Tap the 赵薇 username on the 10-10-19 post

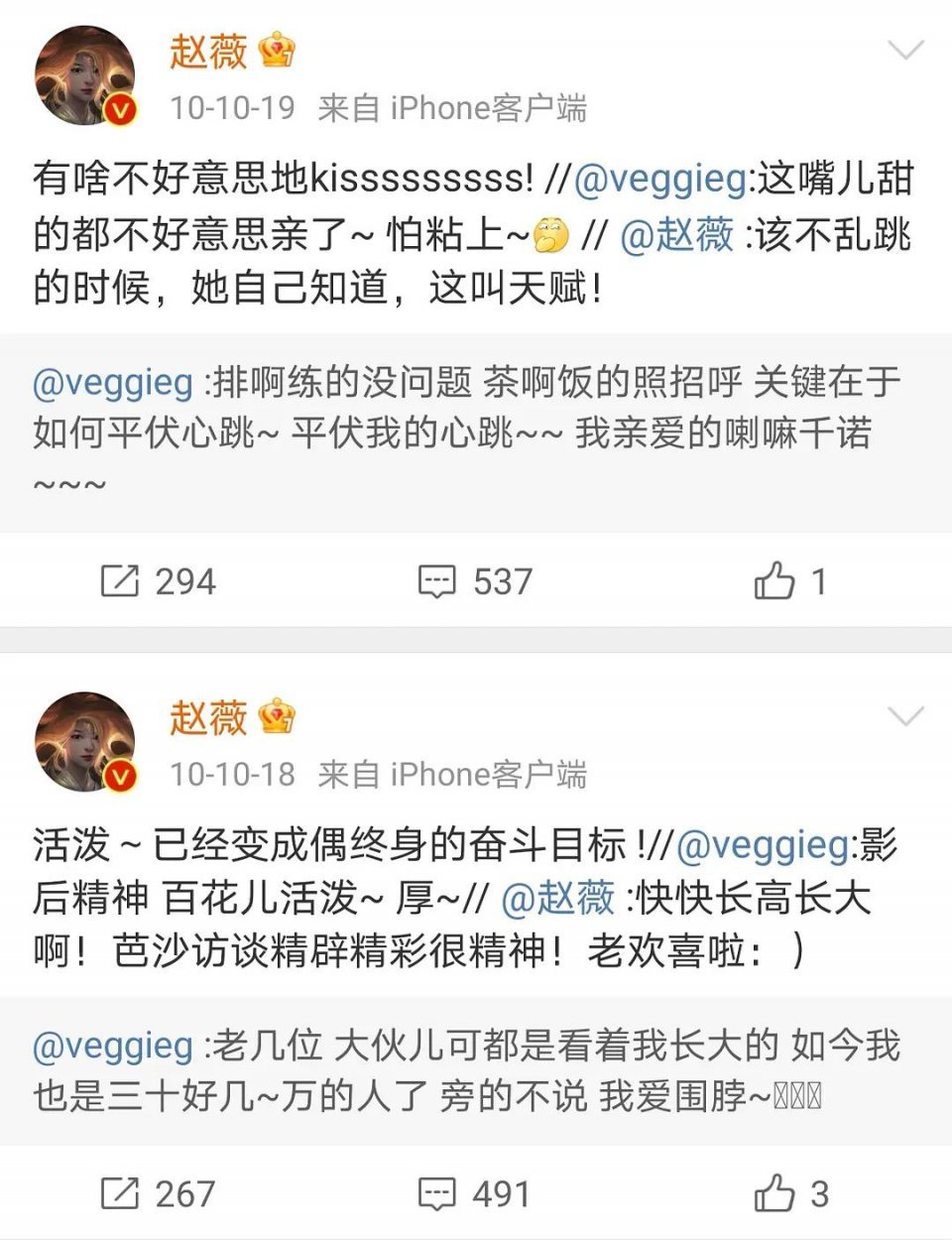click(x=208, y=51)
